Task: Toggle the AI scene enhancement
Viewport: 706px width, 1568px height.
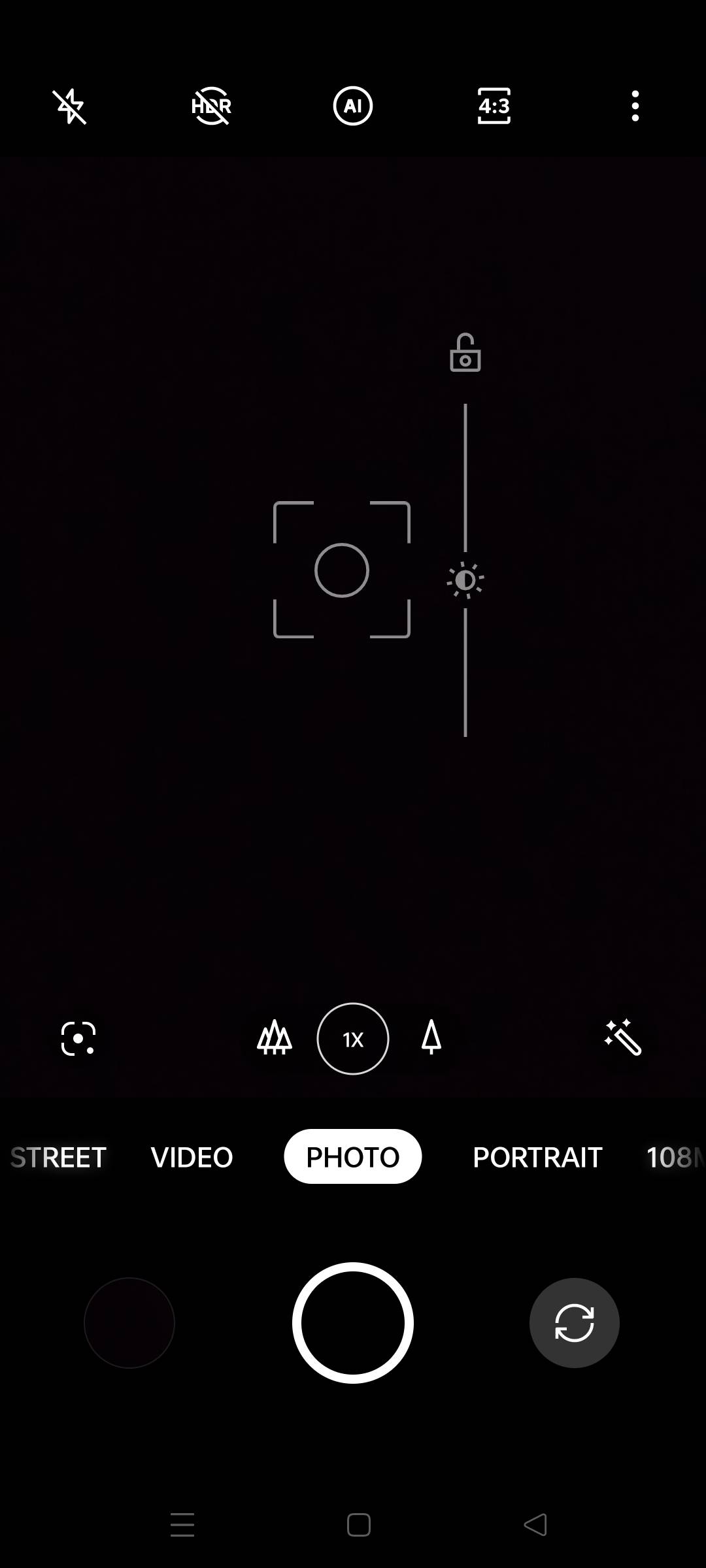Action: click(353, 106)
